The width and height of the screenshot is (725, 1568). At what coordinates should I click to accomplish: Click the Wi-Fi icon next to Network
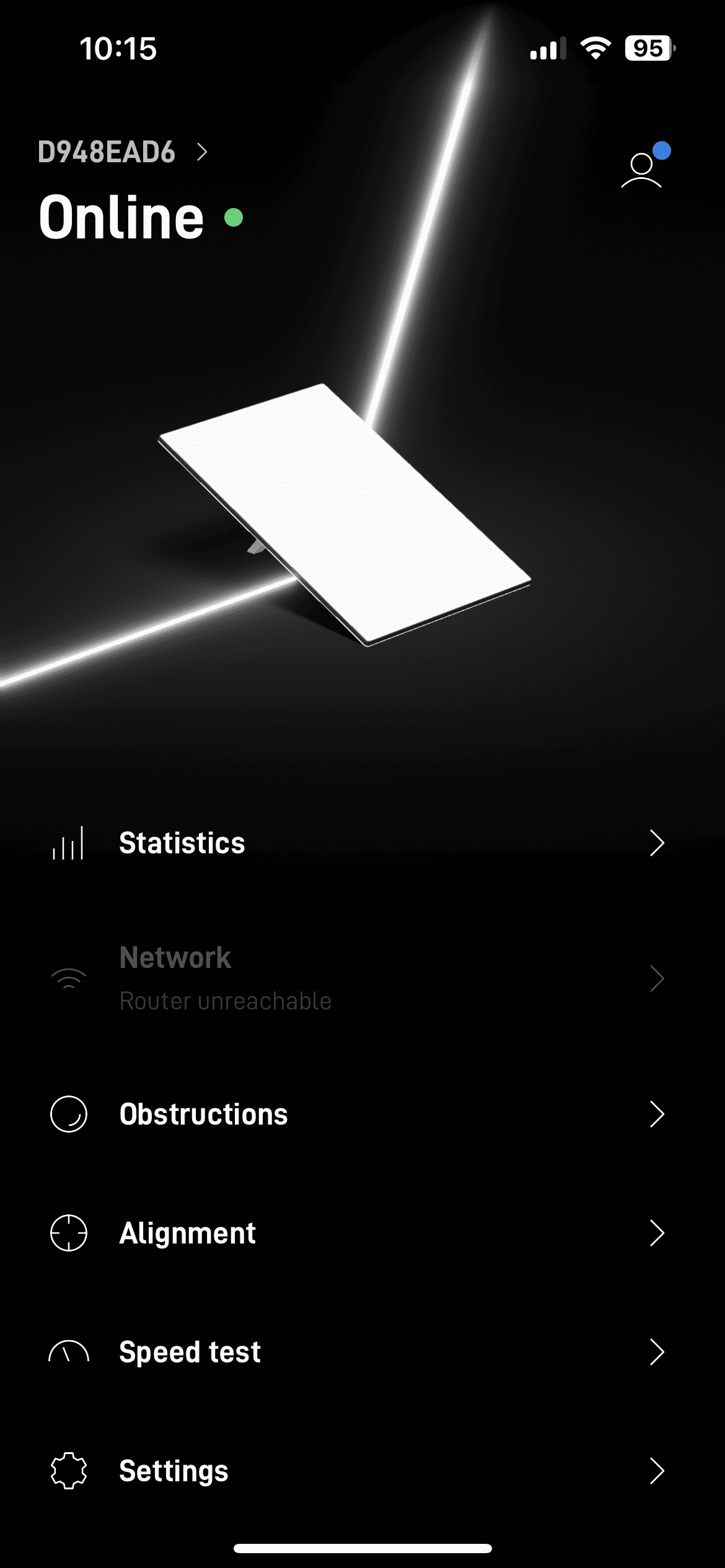[x=68, y=977]
